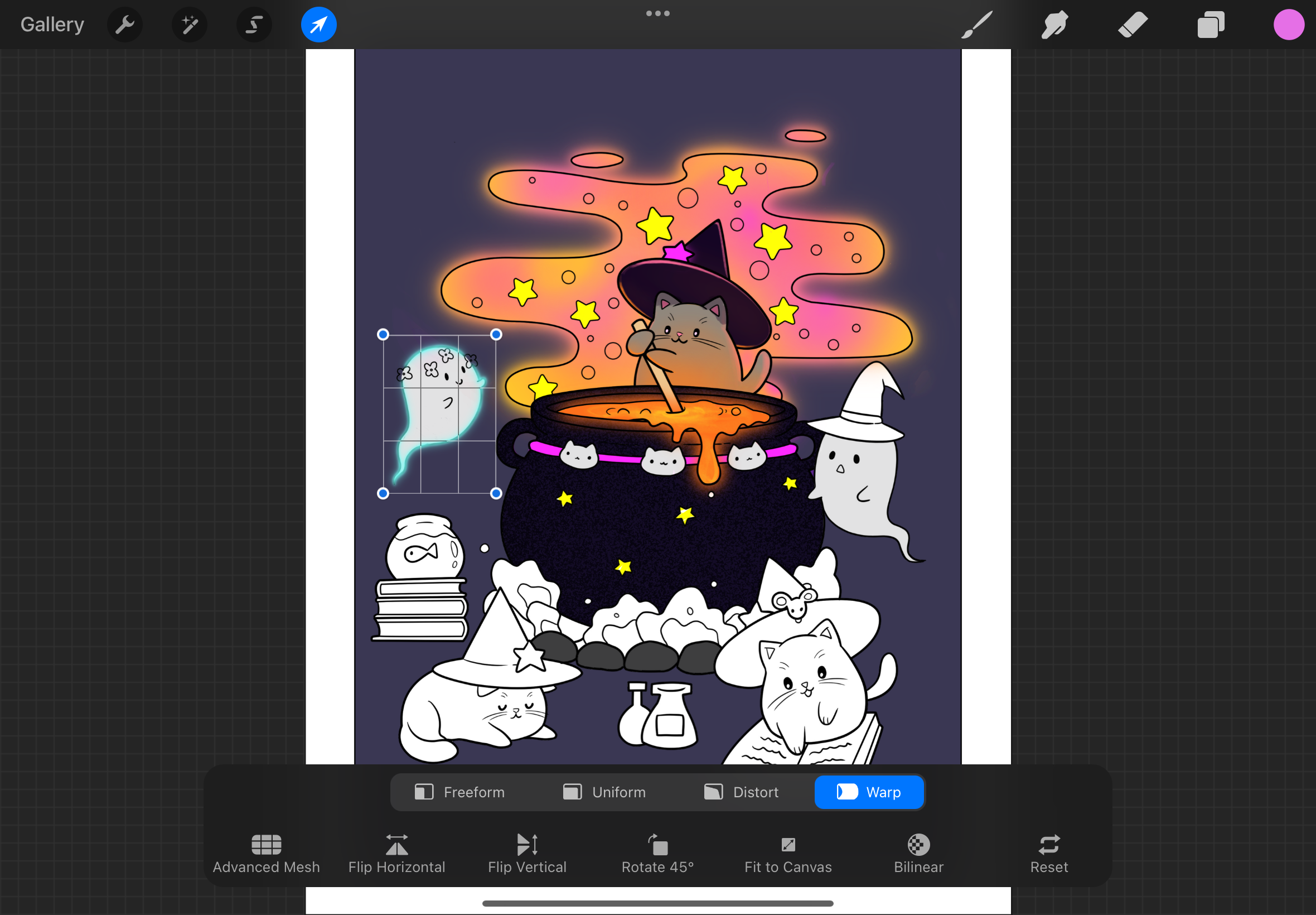1316x915 pixels.
Task: Fit the selection to canvas
Action: [x=788, y=853]
